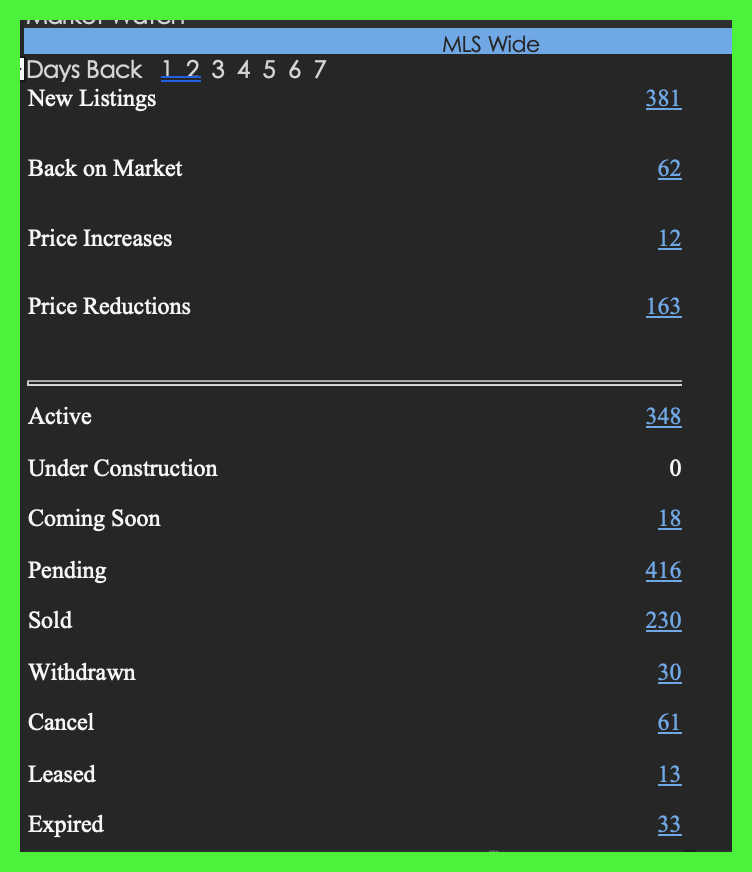
Task: Select 2 days back
Action: (x=193, y=70)
